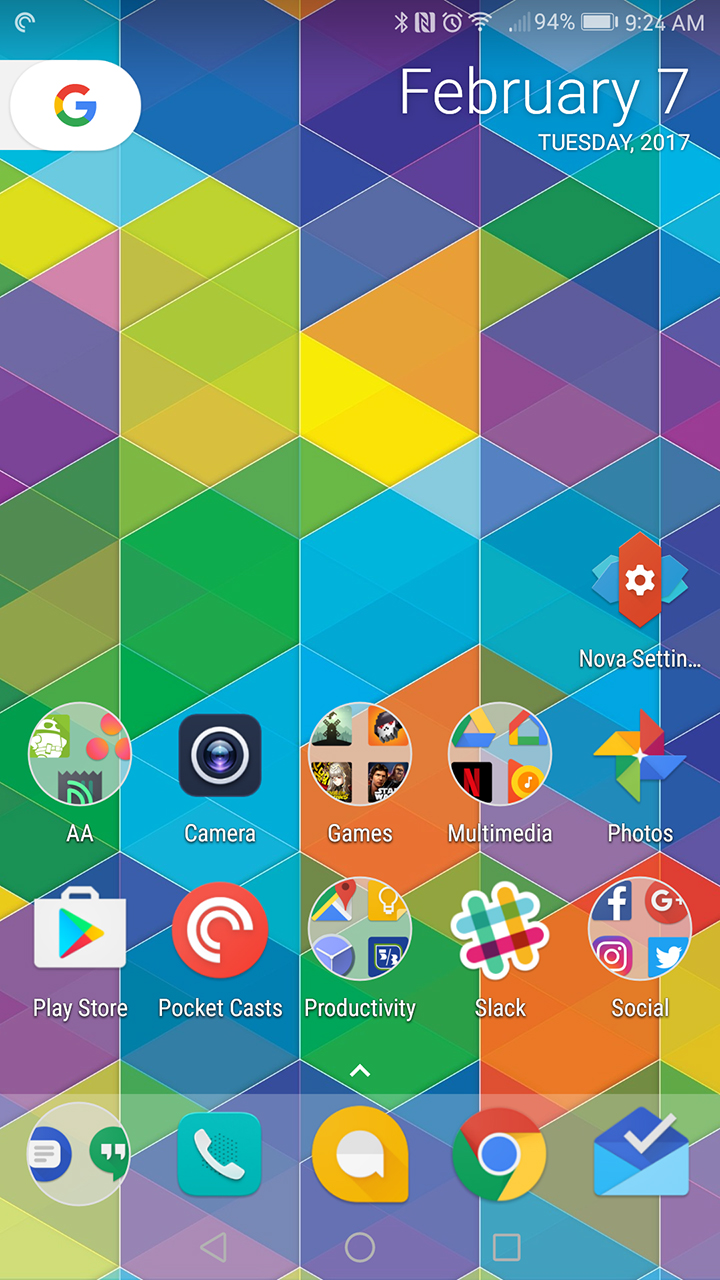The image size is (720, 1280).
Task: Expand the app drawer with the up arrow
Action: coord(360,1070)
